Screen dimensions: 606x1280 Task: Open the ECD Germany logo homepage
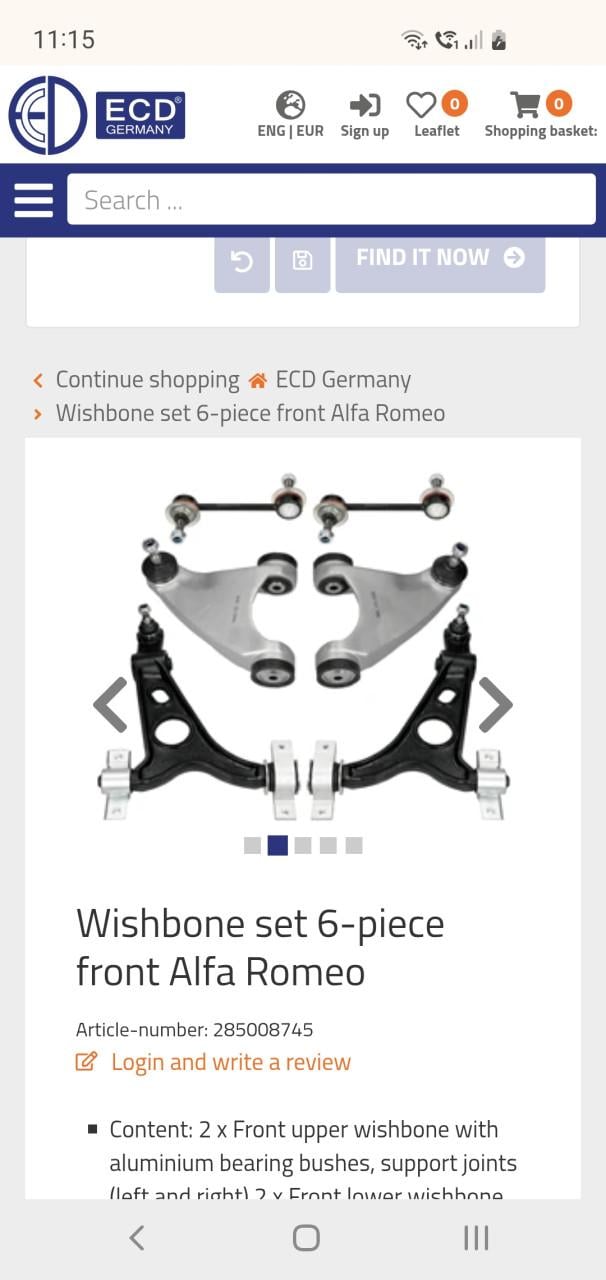96,115
